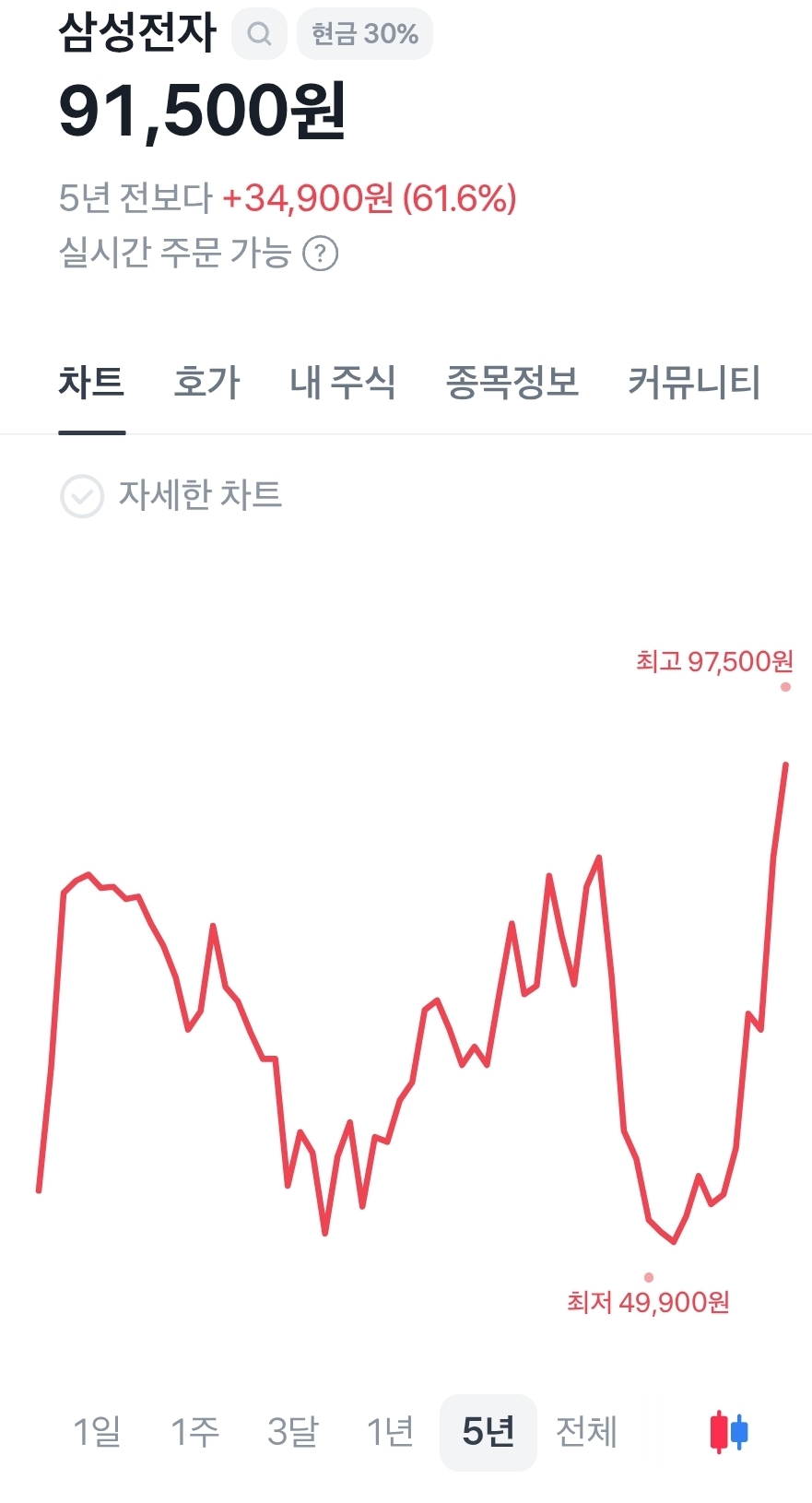Open the help icon beside 실시간 주문 가능
Viewport: 812px width, 1503px height.
click(x=321, y=253)
